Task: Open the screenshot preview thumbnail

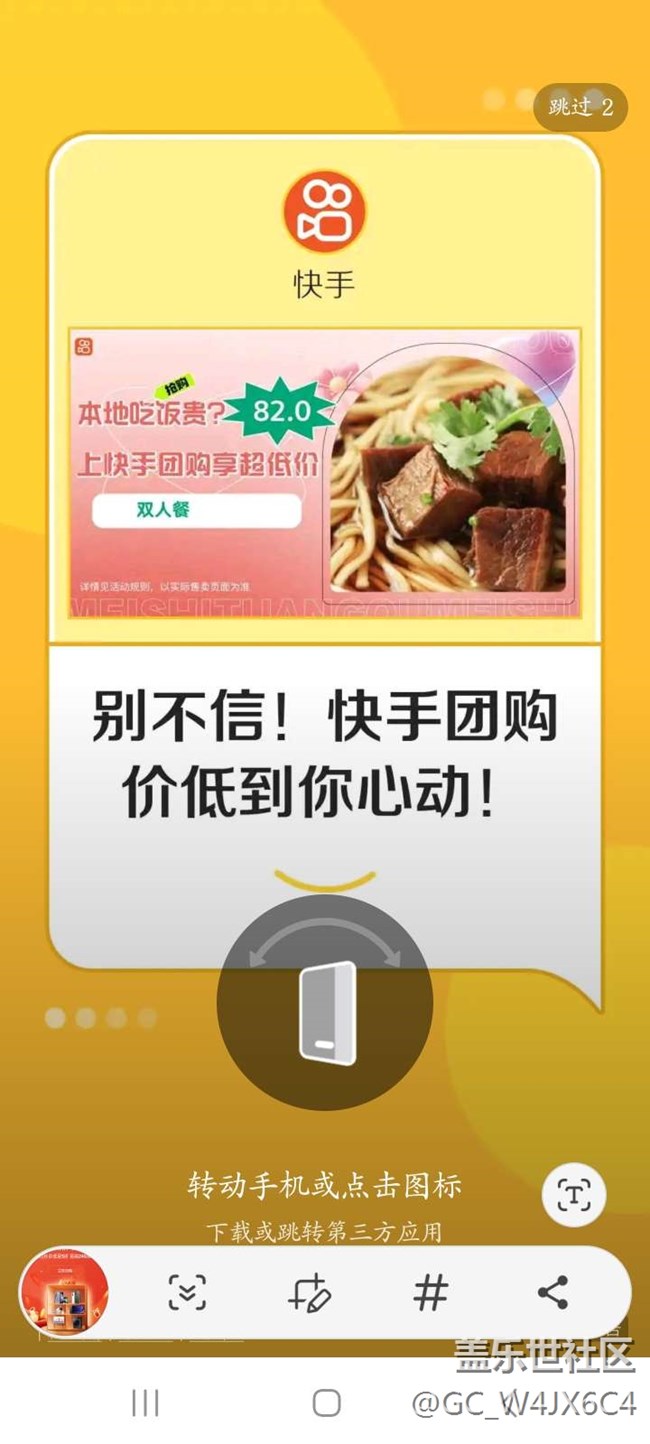Action: 65,1292
